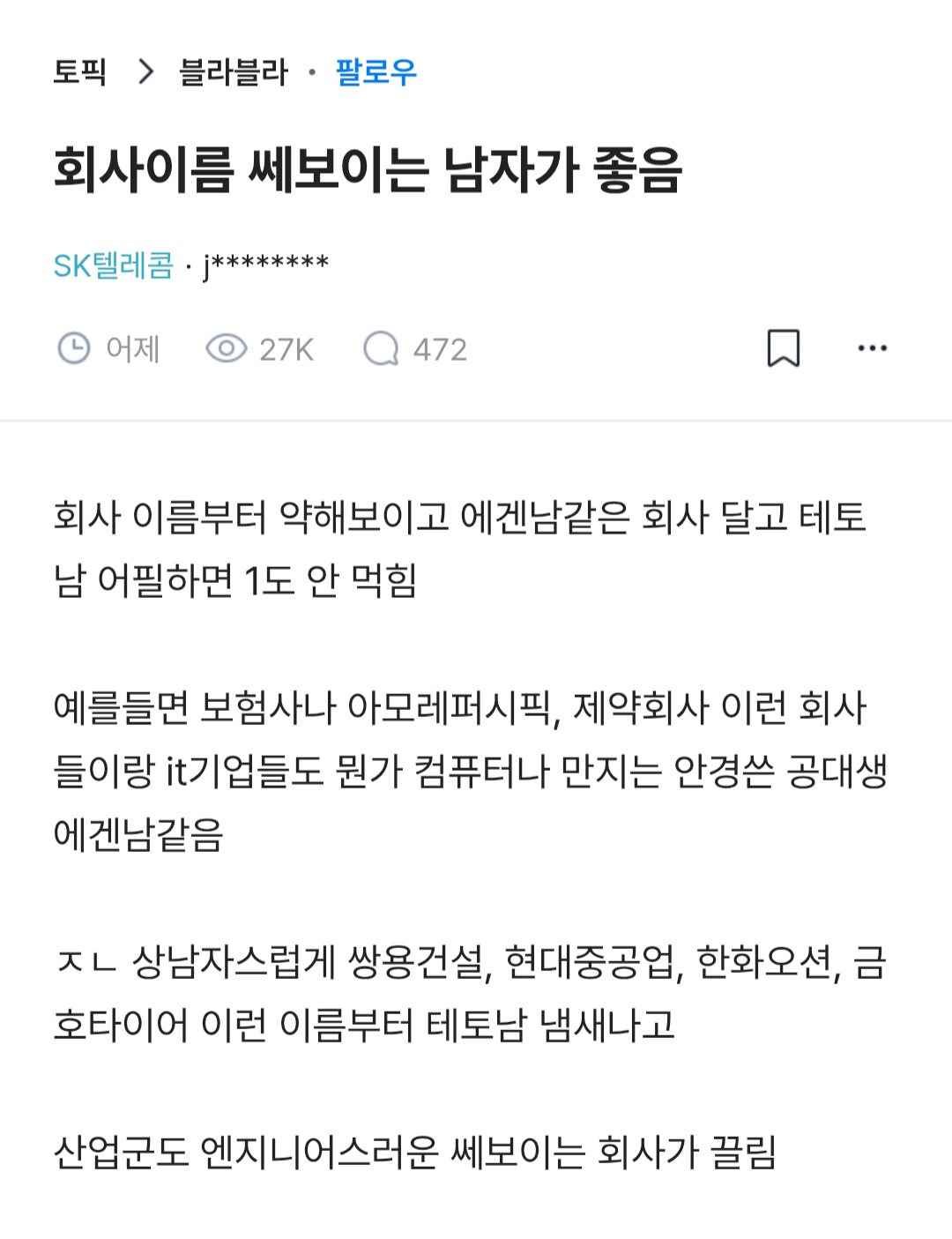Open the 토픽 breadcrumb link
Viewport: 952px width, 1239px height.
click(79, 71)
